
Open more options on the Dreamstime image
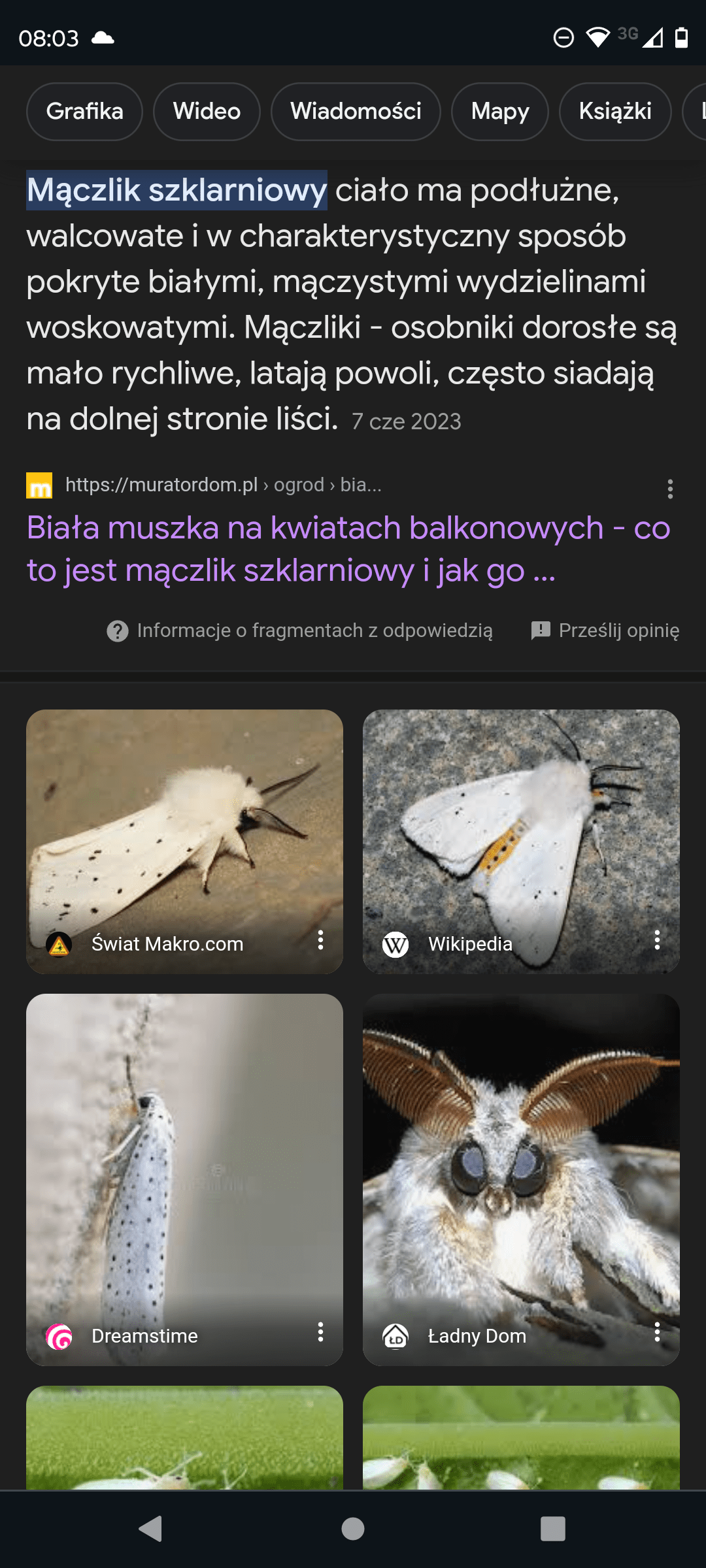coord(320,1332)
